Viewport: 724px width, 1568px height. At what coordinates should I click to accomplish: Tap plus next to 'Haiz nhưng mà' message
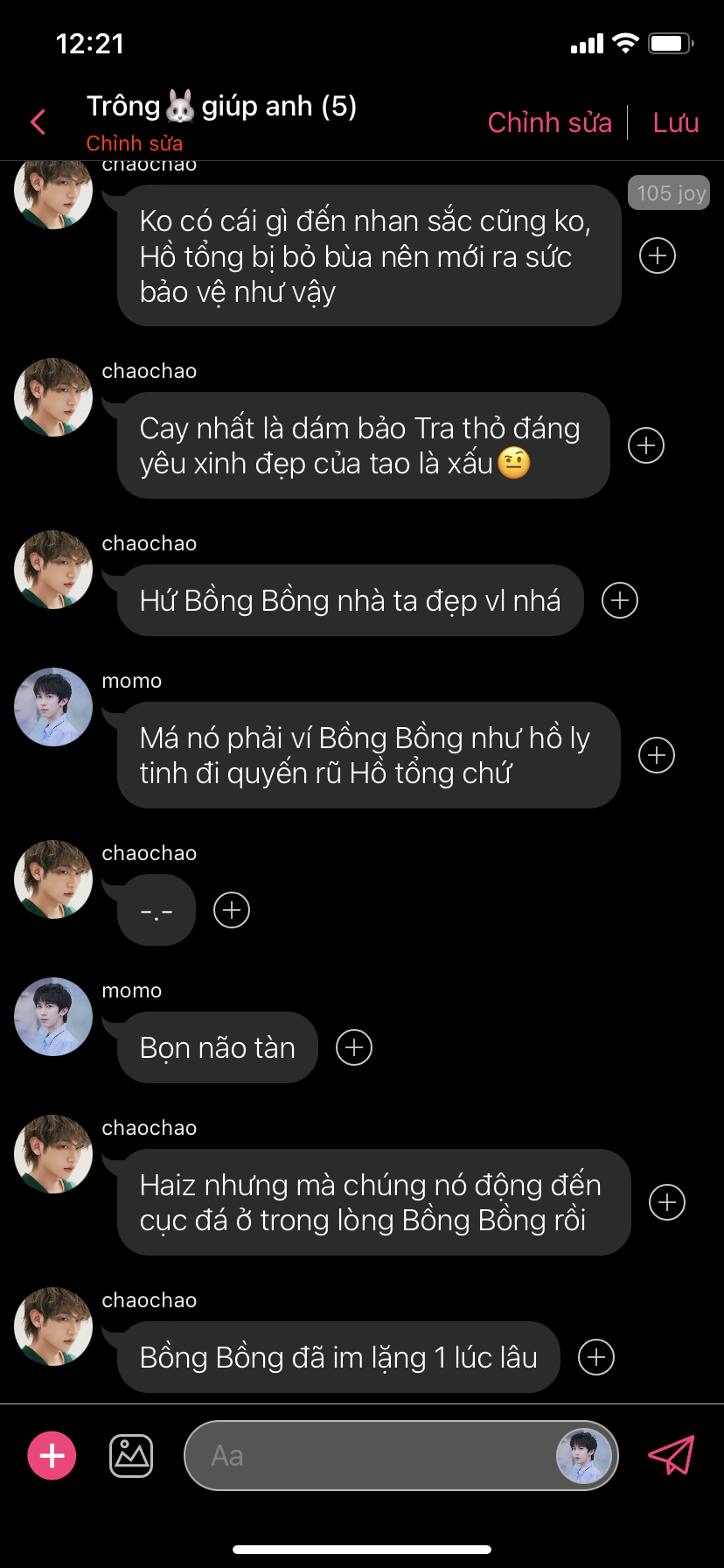pos(667,1202)
